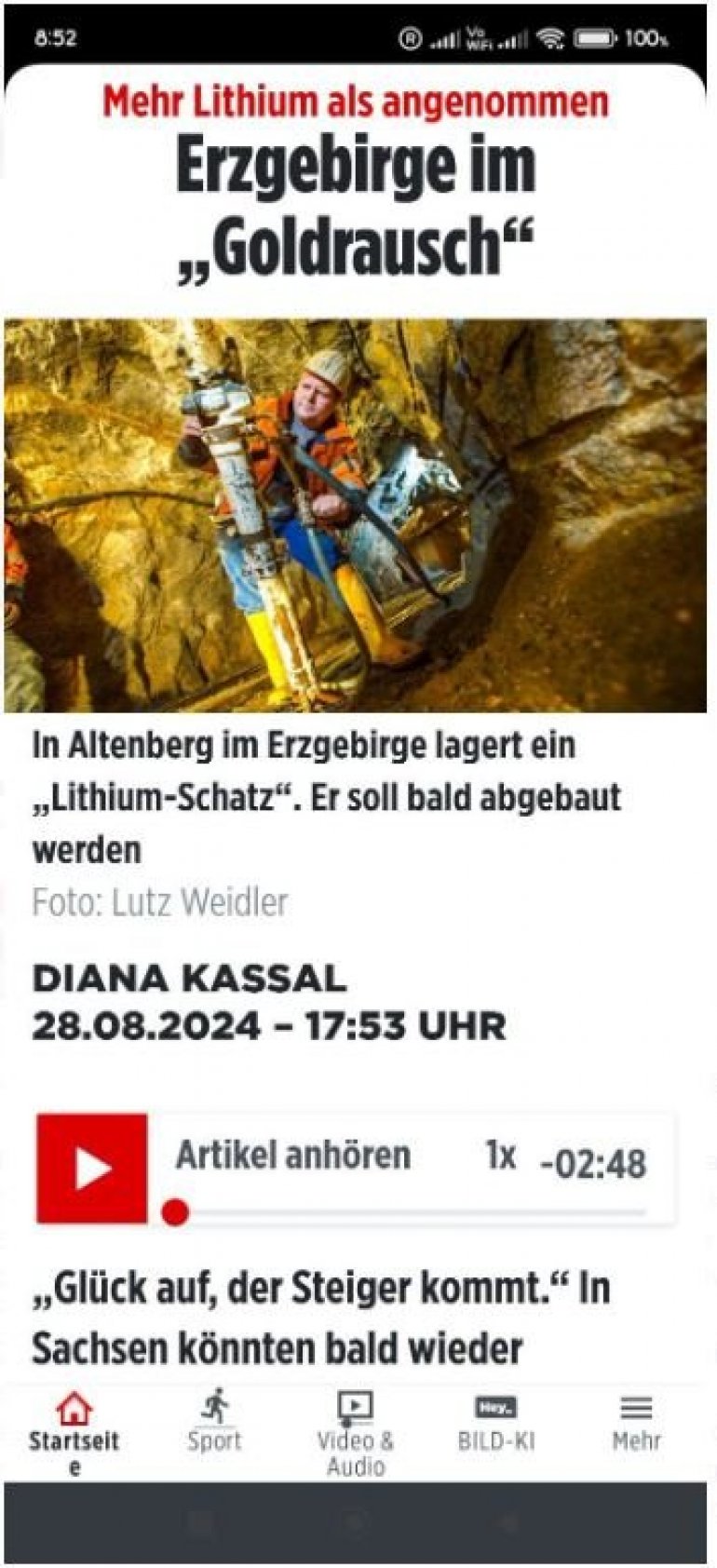Play the Artikel anhören audio
The height and width of the screenshot is (1568, 717).
click(91, 1168)
